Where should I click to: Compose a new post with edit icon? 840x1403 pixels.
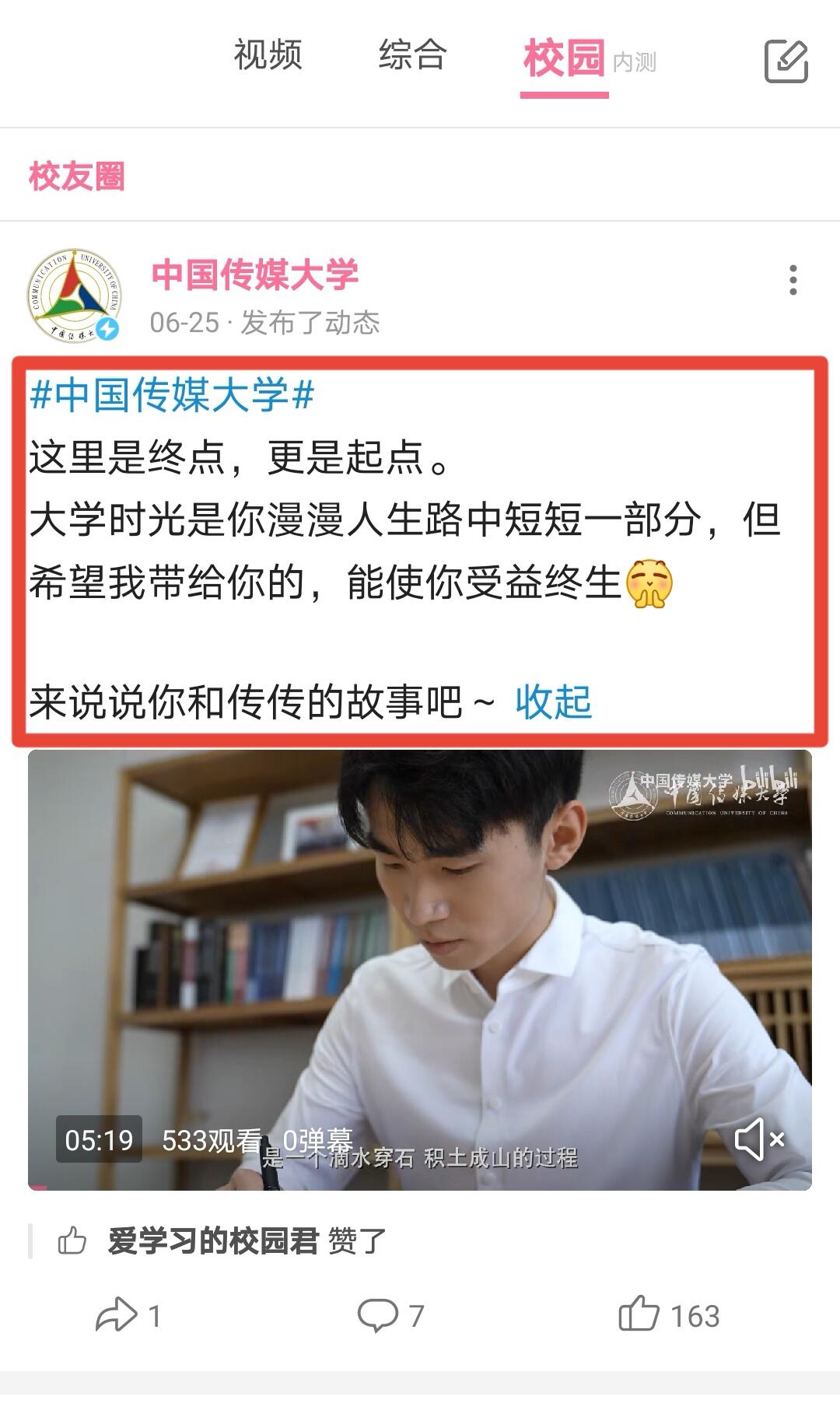tap(786, 61)
